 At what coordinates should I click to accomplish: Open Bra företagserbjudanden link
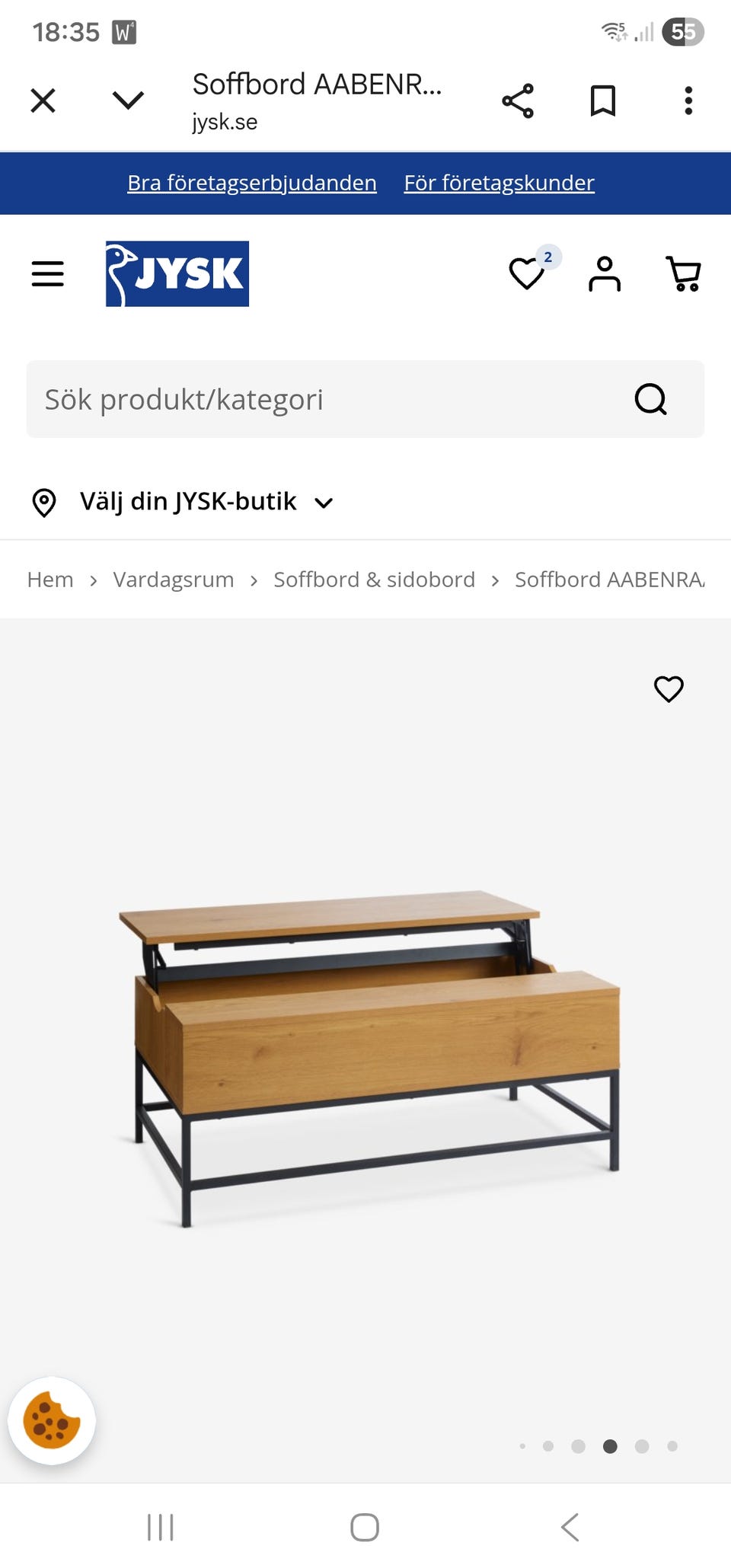pos(251,183)
